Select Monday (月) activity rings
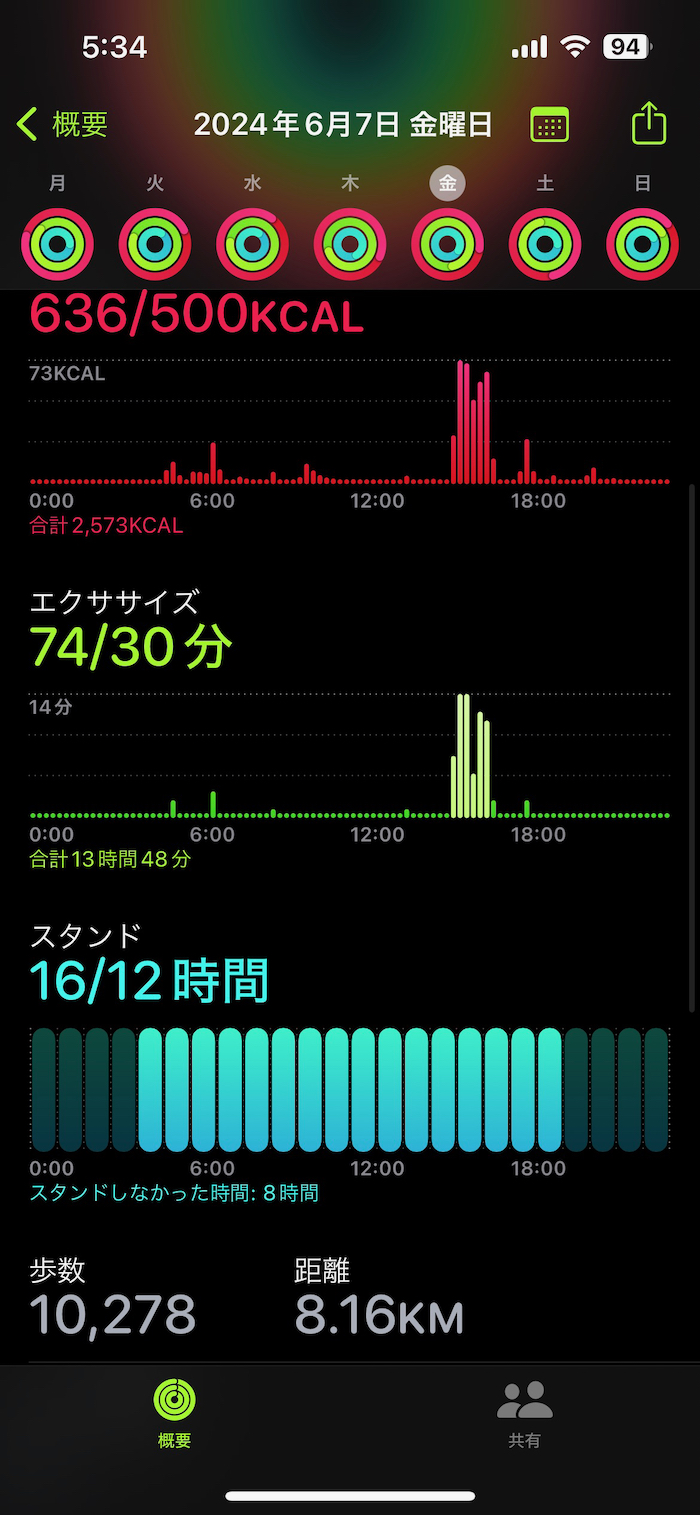The image size is (700, 1515). pos(57,243)
